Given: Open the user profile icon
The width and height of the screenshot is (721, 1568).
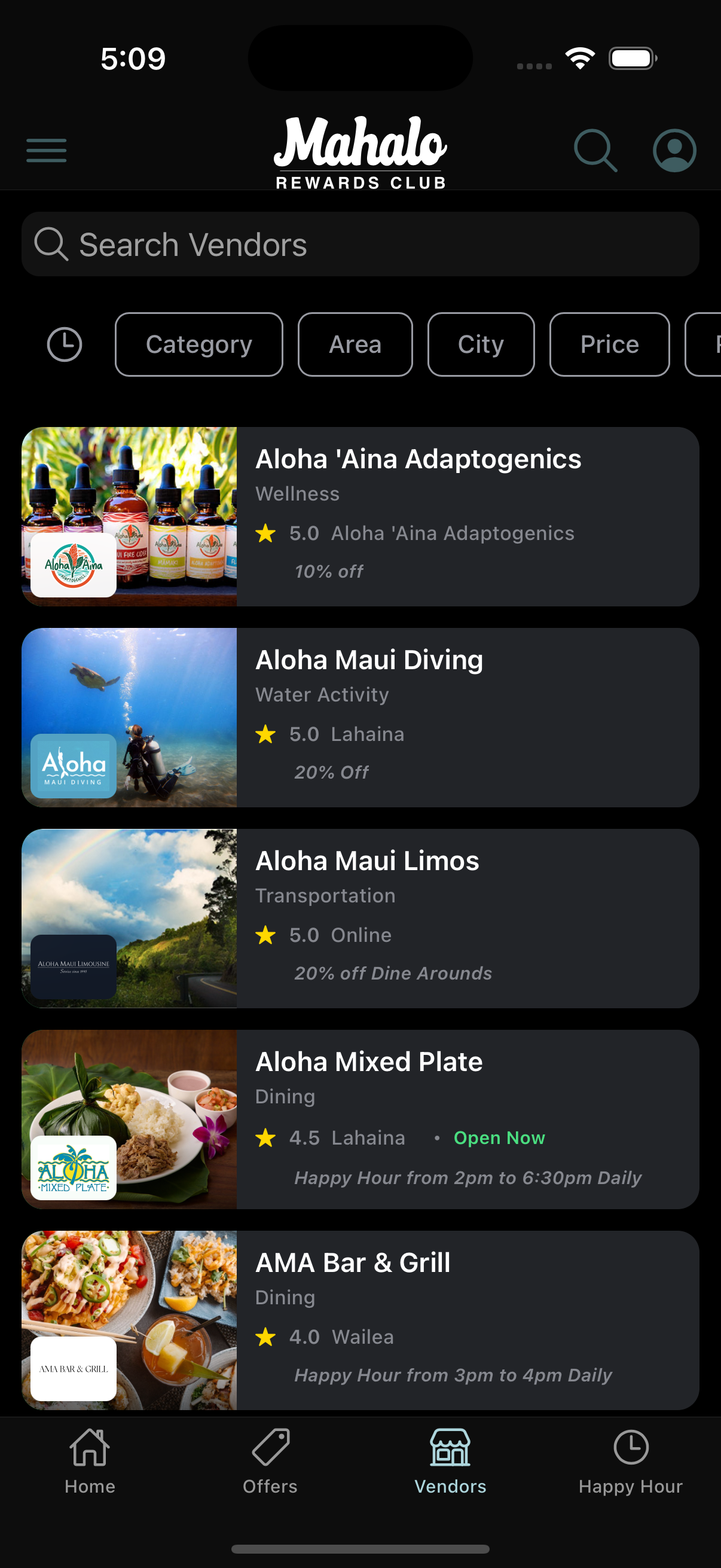Looking at the screenshot, I should pos(674,150).
